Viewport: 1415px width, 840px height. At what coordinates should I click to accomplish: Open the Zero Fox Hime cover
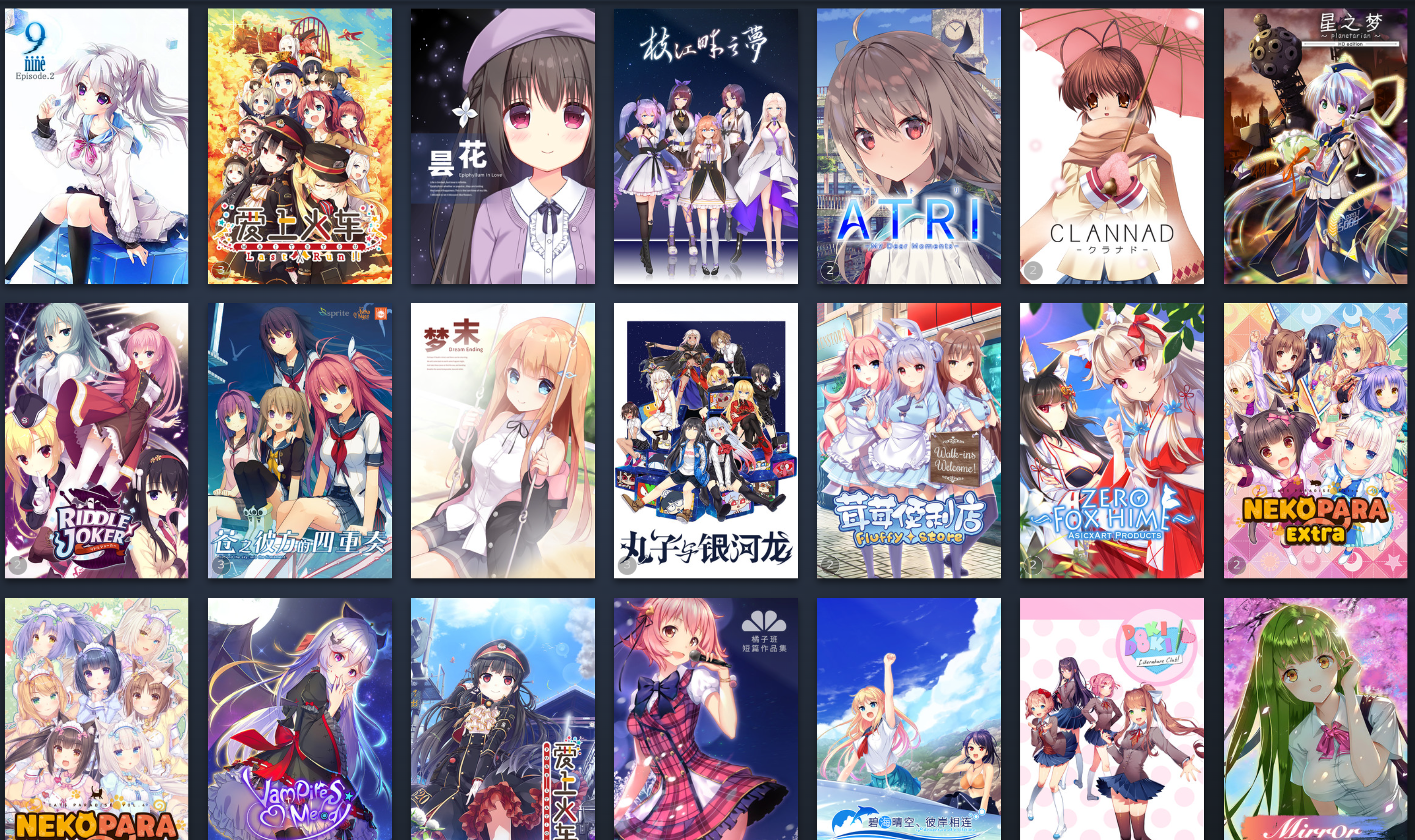(x=1111, y=441)
